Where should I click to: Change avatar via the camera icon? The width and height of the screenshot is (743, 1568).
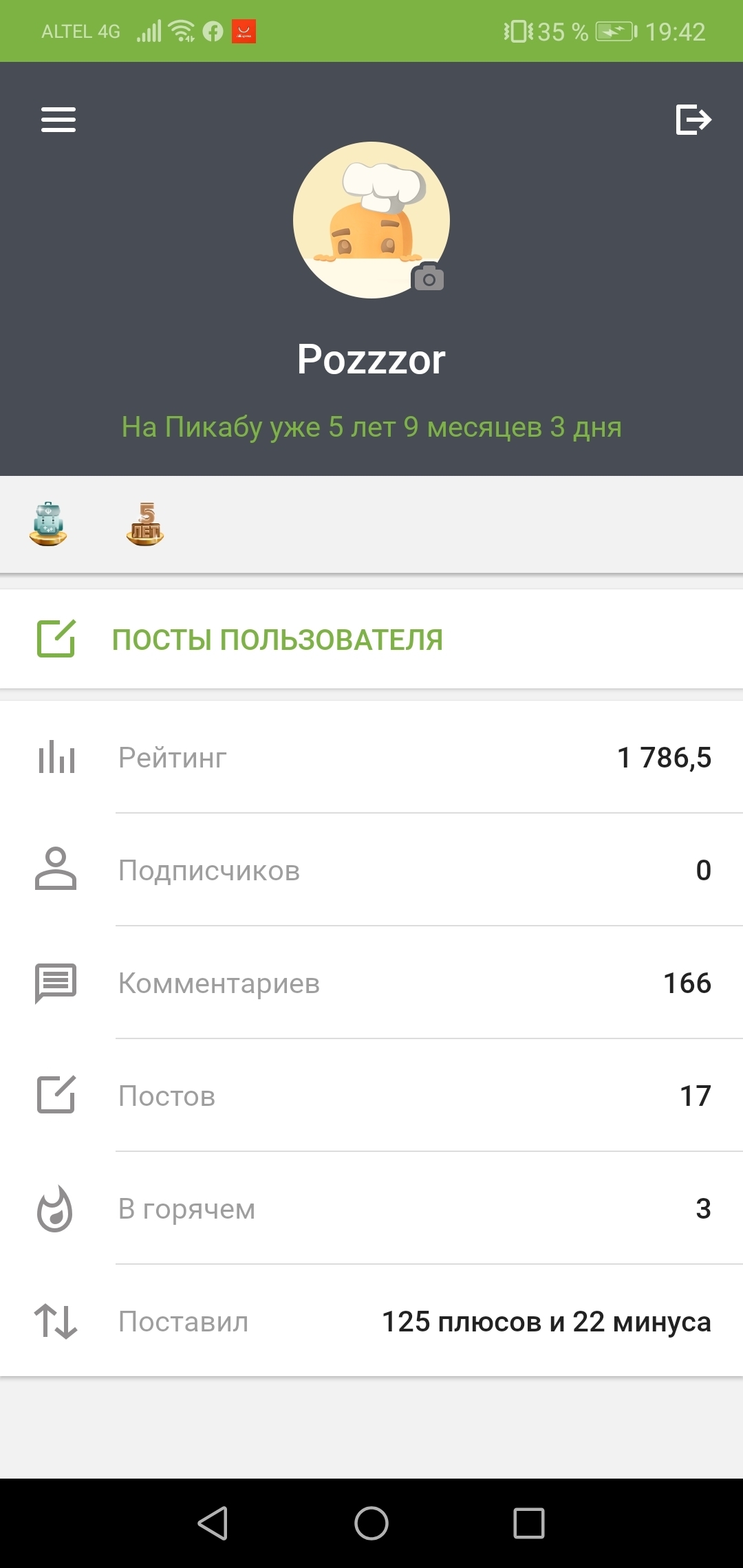click(428, 278)
